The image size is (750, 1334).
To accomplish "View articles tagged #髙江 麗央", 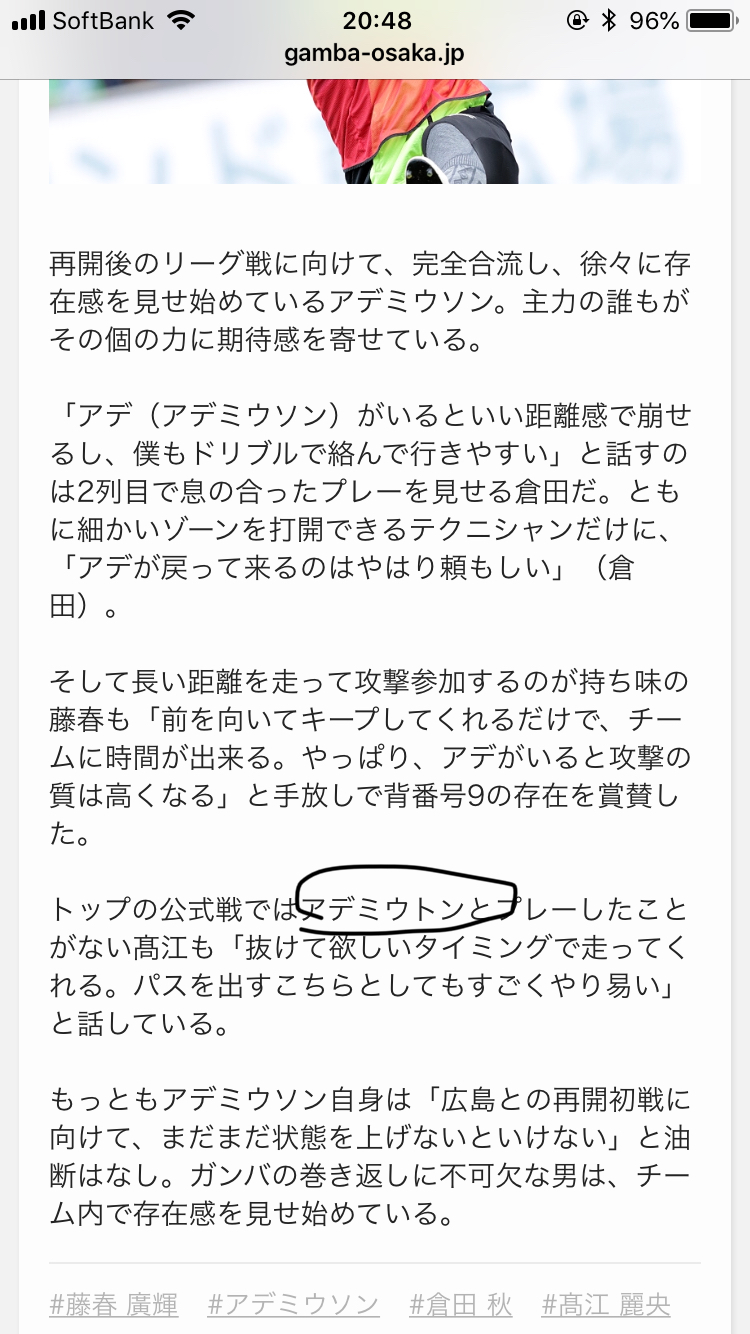I will (605, 1304).
